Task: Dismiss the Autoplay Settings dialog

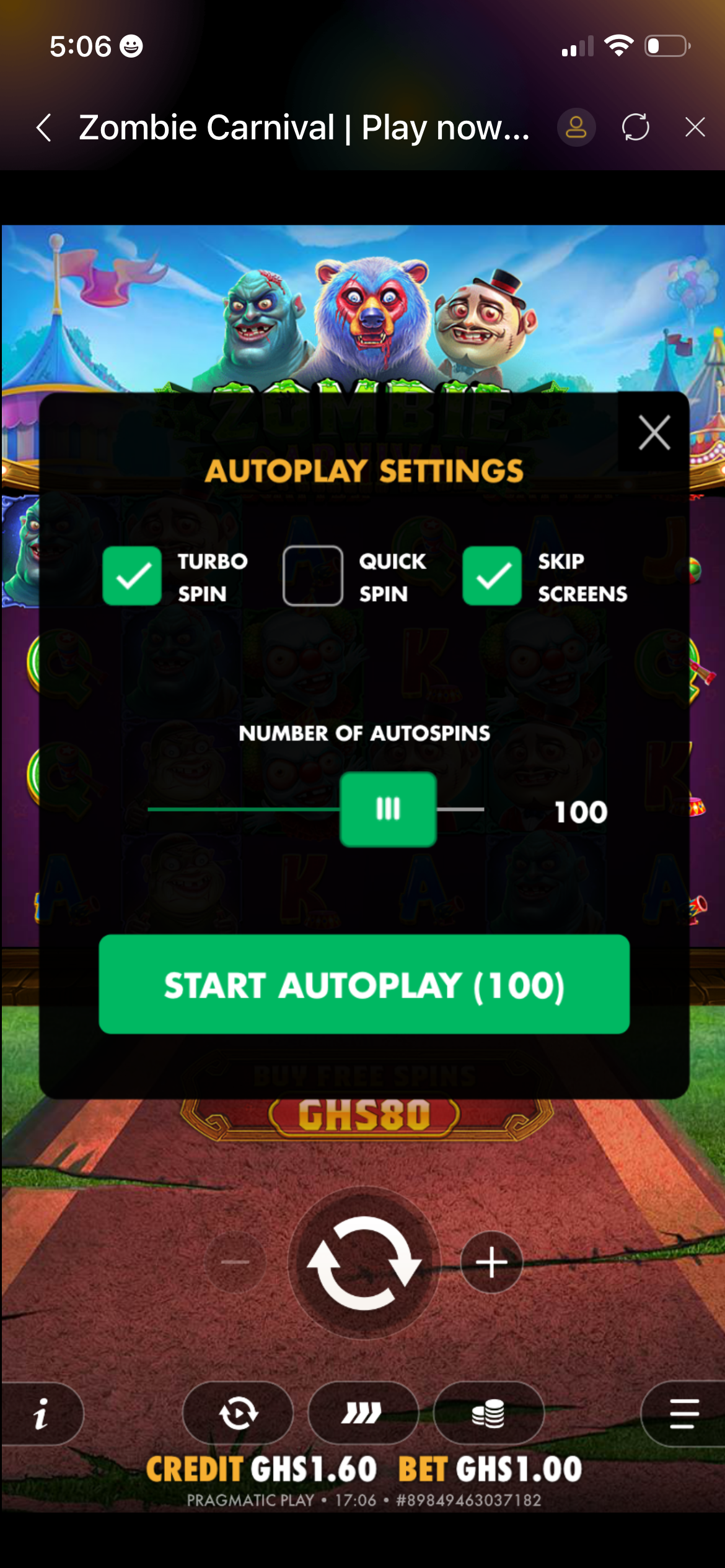Action: [654, 433]
